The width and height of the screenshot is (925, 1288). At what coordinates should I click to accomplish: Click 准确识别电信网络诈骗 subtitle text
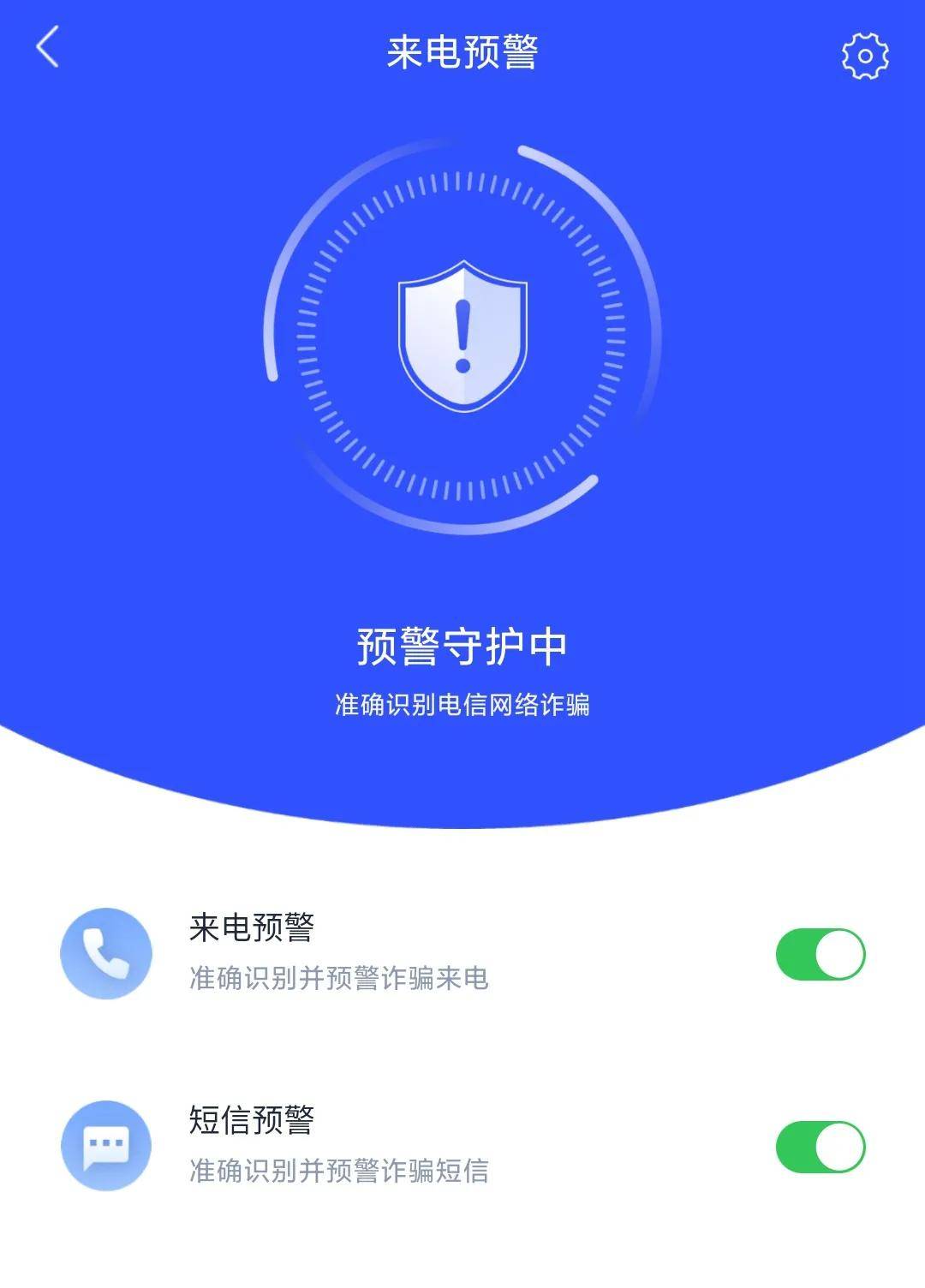pyautogui.click(x=462, y=704)
